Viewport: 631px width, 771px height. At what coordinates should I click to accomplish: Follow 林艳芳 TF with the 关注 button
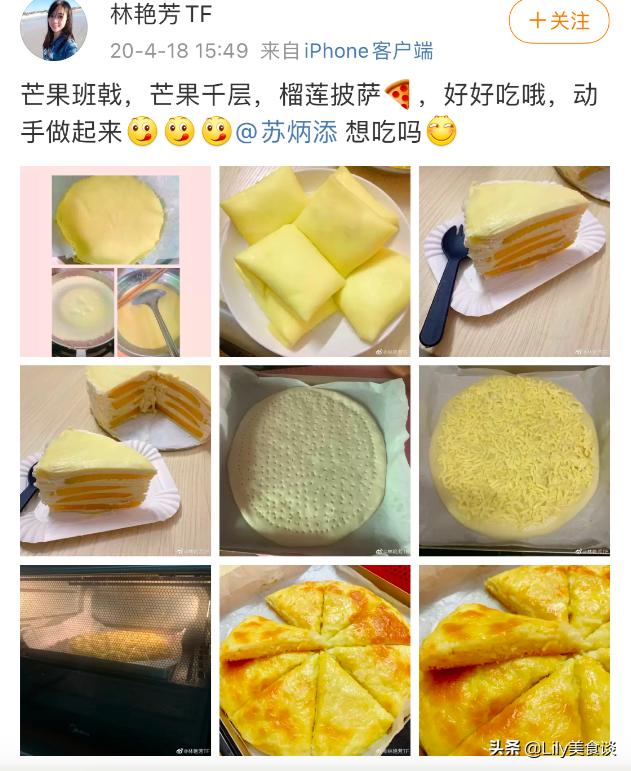(x=559, y=21)
